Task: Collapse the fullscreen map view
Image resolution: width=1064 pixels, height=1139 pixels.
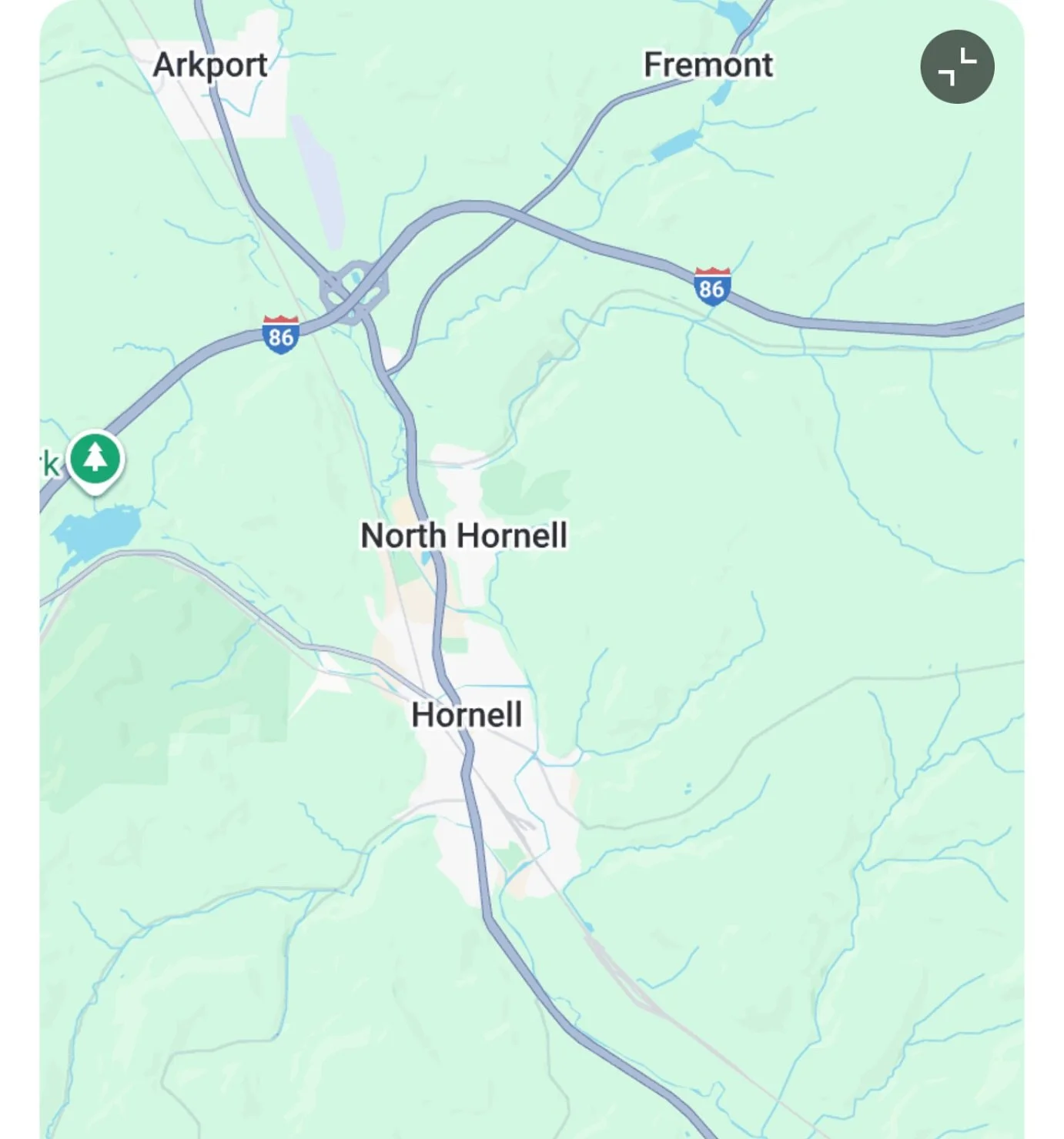Action: [957, 67]
